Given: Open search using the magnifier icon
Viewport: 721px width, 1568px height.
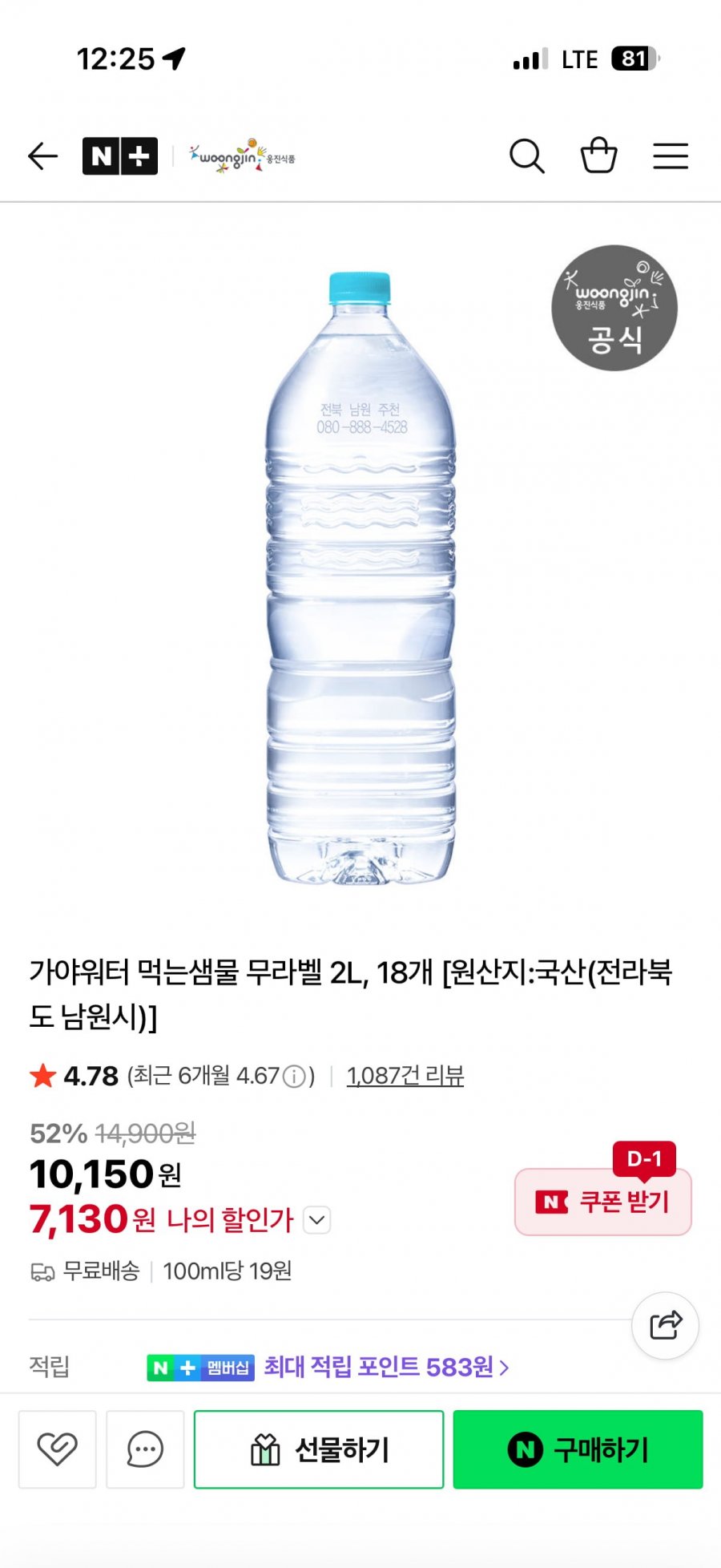Looking at the screenshot, I should [x=526, y=157].
